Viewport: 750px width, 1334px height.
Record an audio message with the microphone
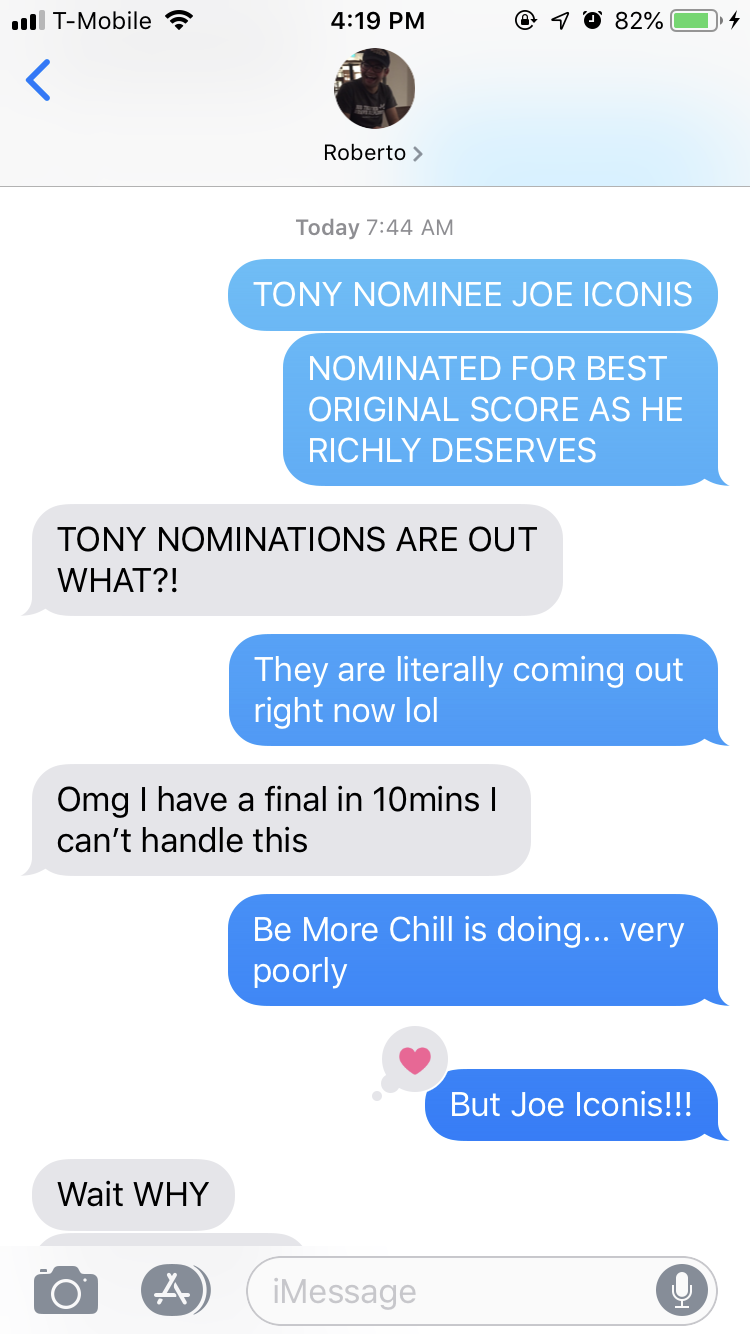[682, 1291]
